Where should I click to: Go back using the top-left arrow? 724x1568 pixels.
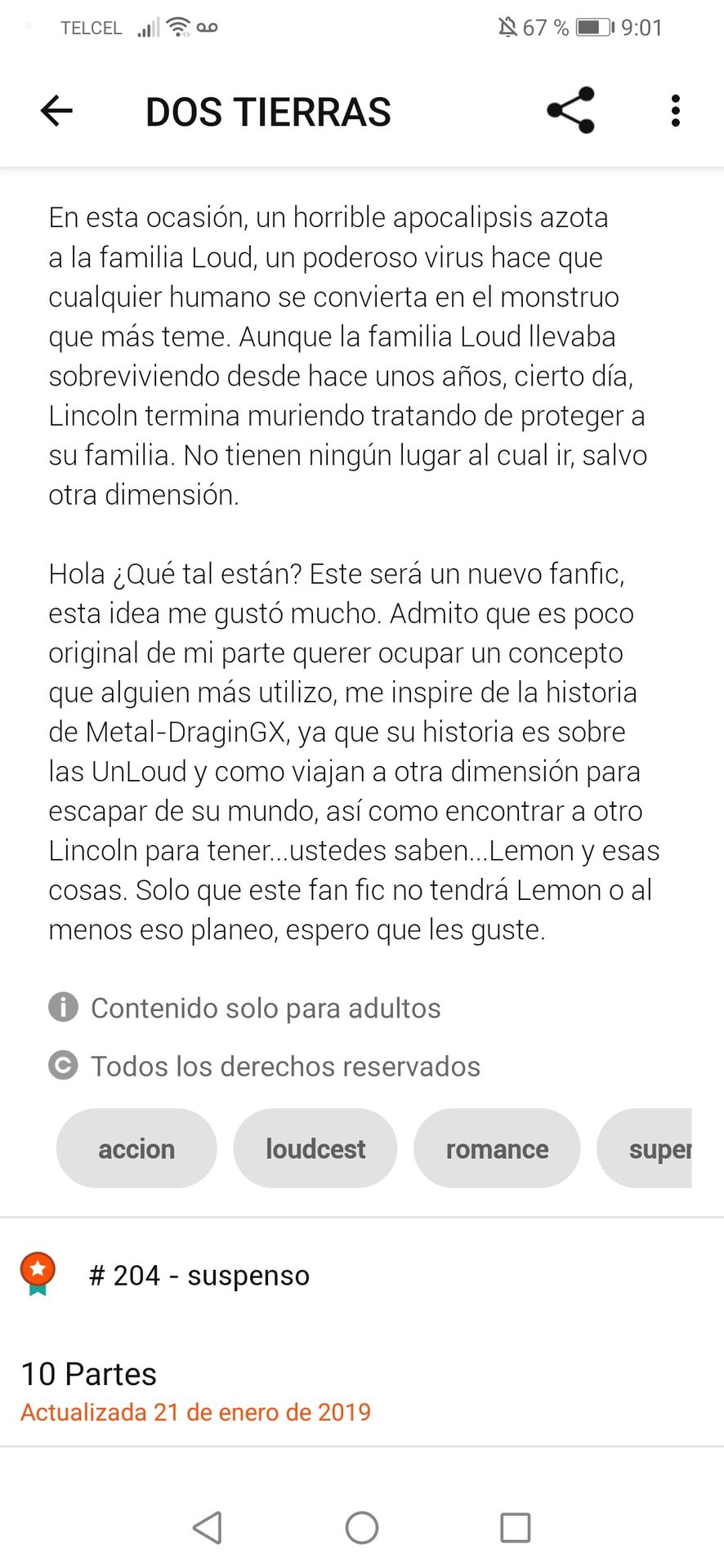pos(56,111)
